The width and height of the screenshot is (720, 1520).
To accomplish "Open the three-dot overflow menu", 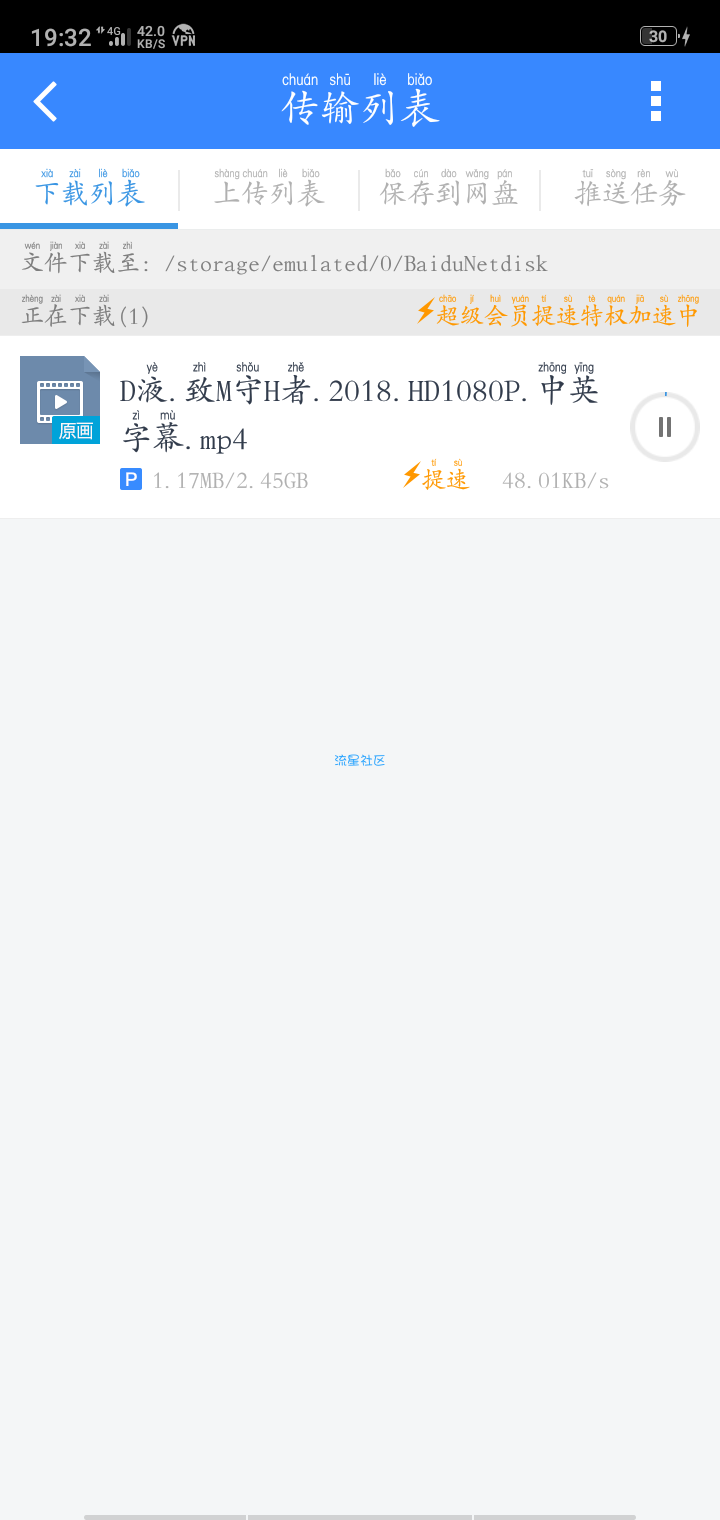I will [656, 102].
